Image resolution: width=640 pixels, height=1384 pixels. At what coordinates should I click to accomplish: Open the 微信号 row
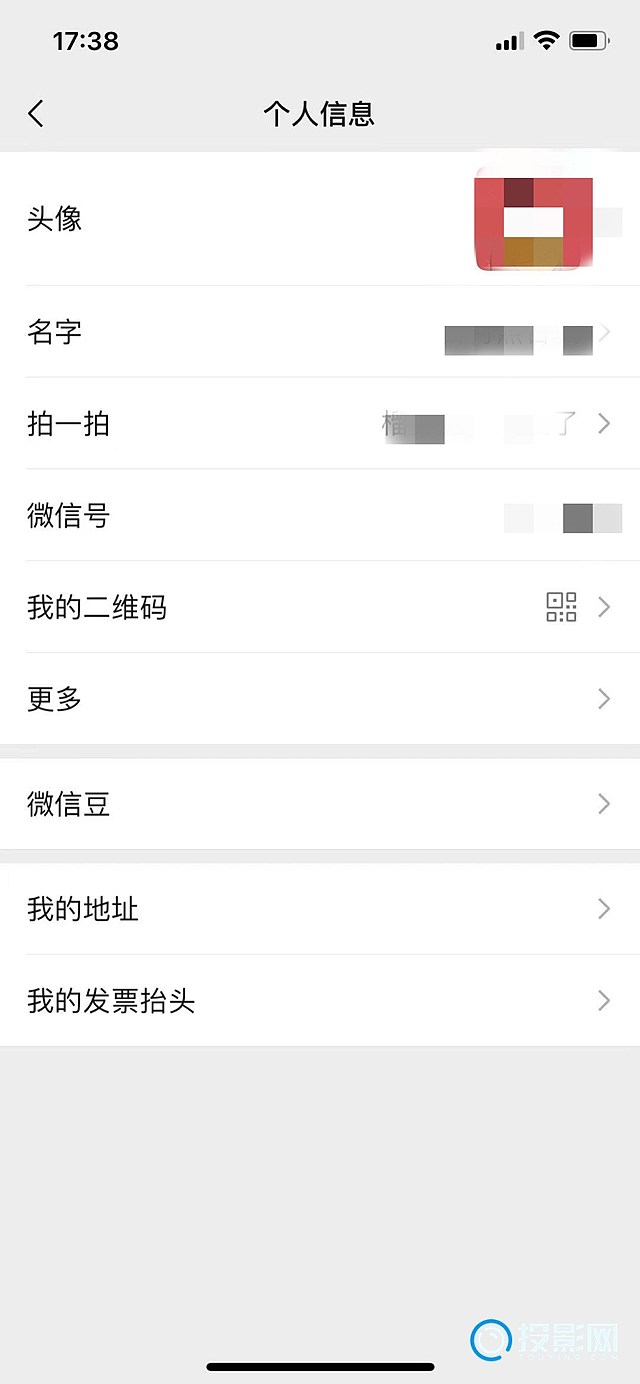320,516
